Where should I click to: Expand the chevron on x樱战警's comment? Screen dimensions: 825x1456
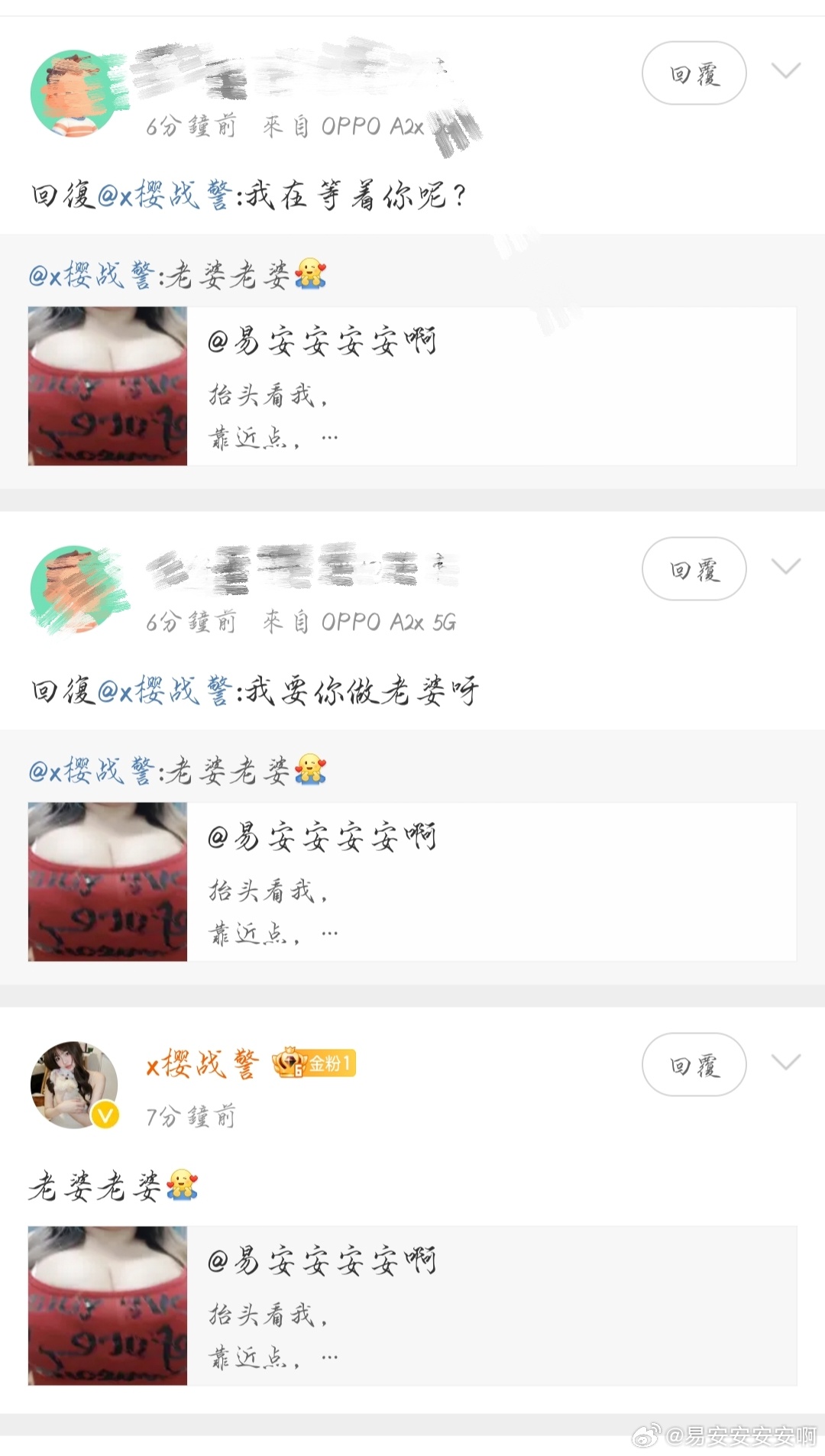tap(786, 1062)
